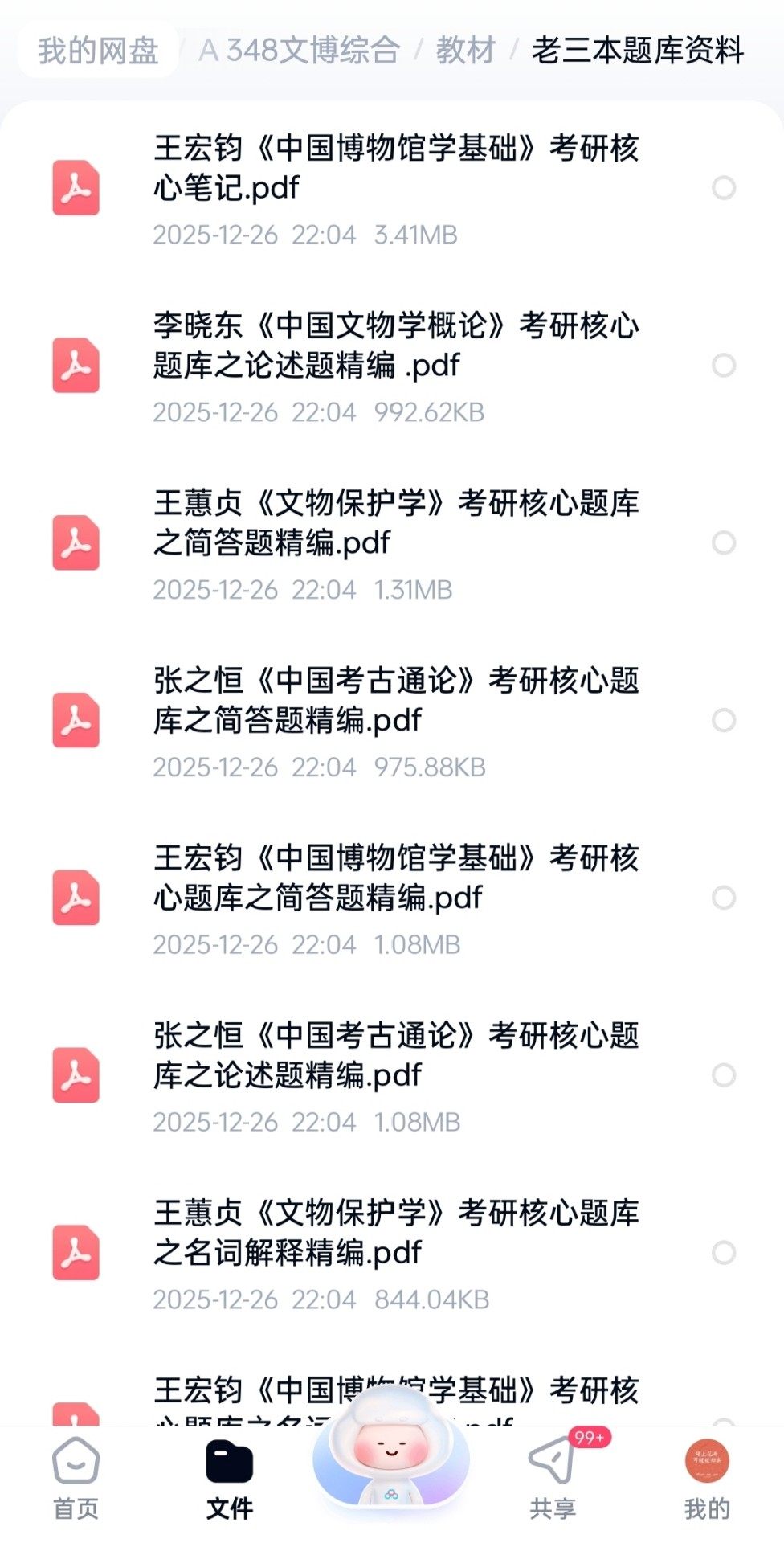Image resolution: width=784 pixels, height=1543 pixels.
Task: Open 王宏钧《中国博物馆学基础》简答题精编.pdf
Action: [395, 878]
